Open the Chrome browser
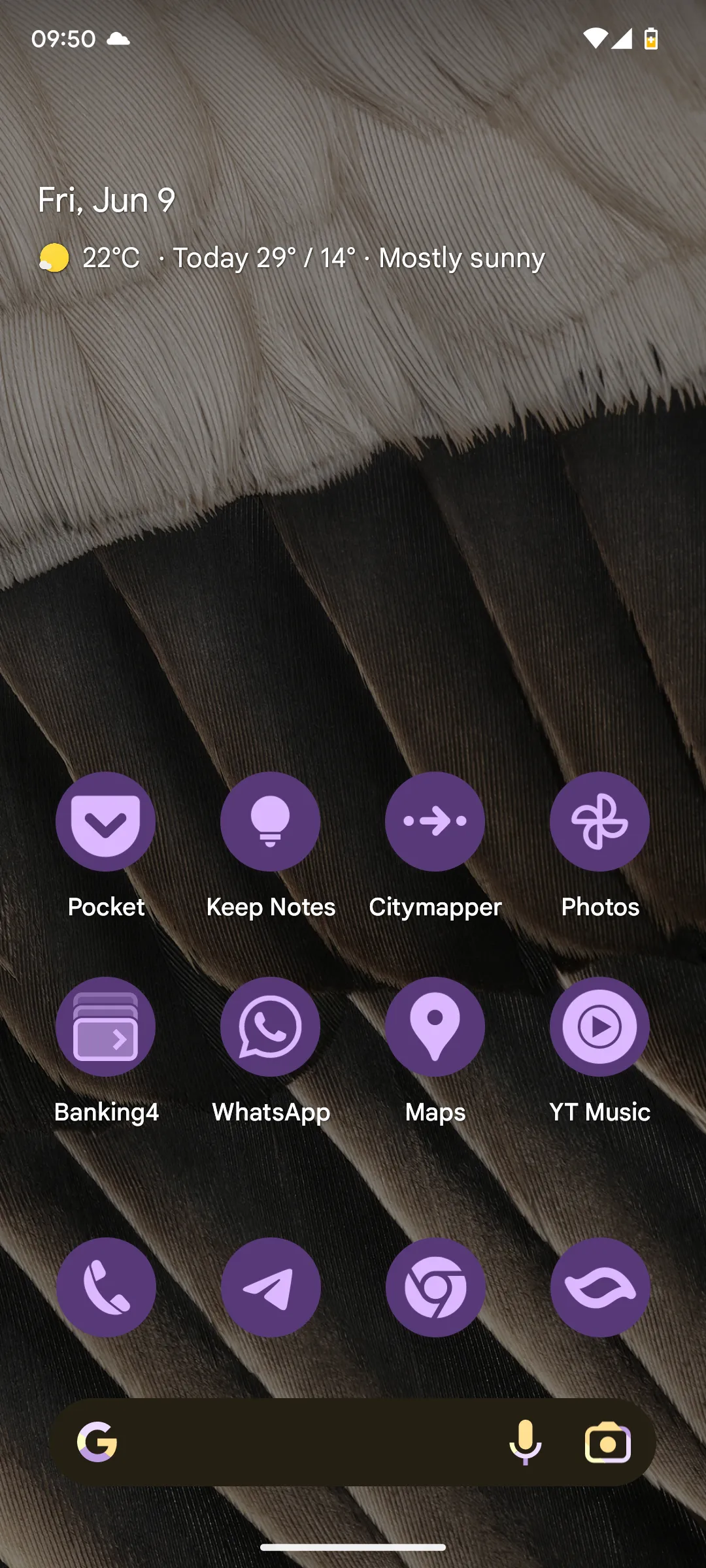 click(435, 1287)
